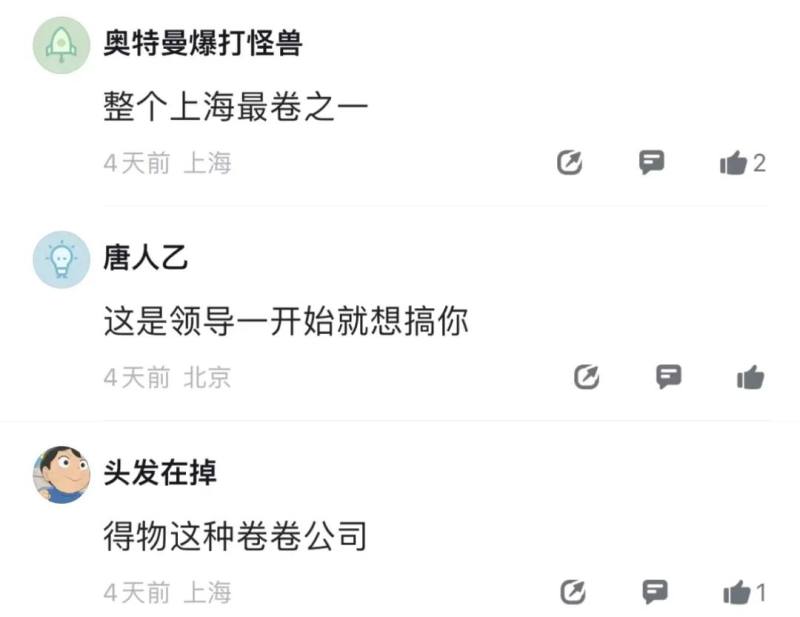This screenshot has height=617, width=800.
Task: Reply to the comment by 奥特曼爆打怪兽
Action: point(652,162)
